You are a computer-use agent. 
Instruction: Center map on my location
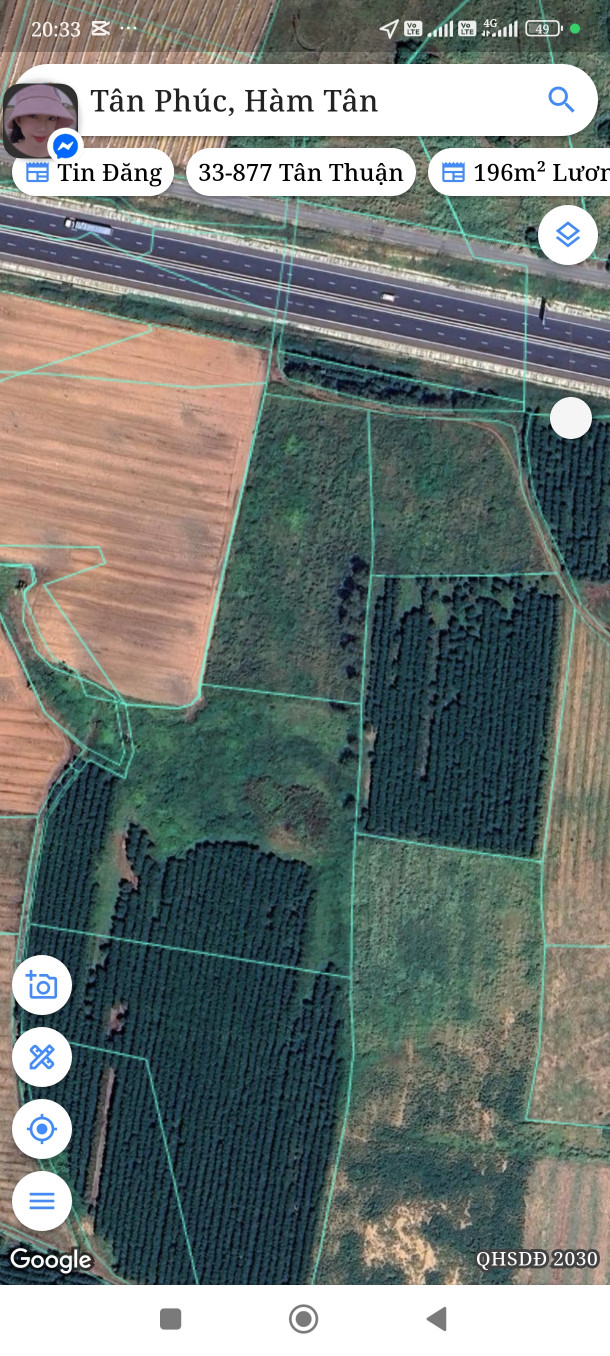[x=42, y=1129]
